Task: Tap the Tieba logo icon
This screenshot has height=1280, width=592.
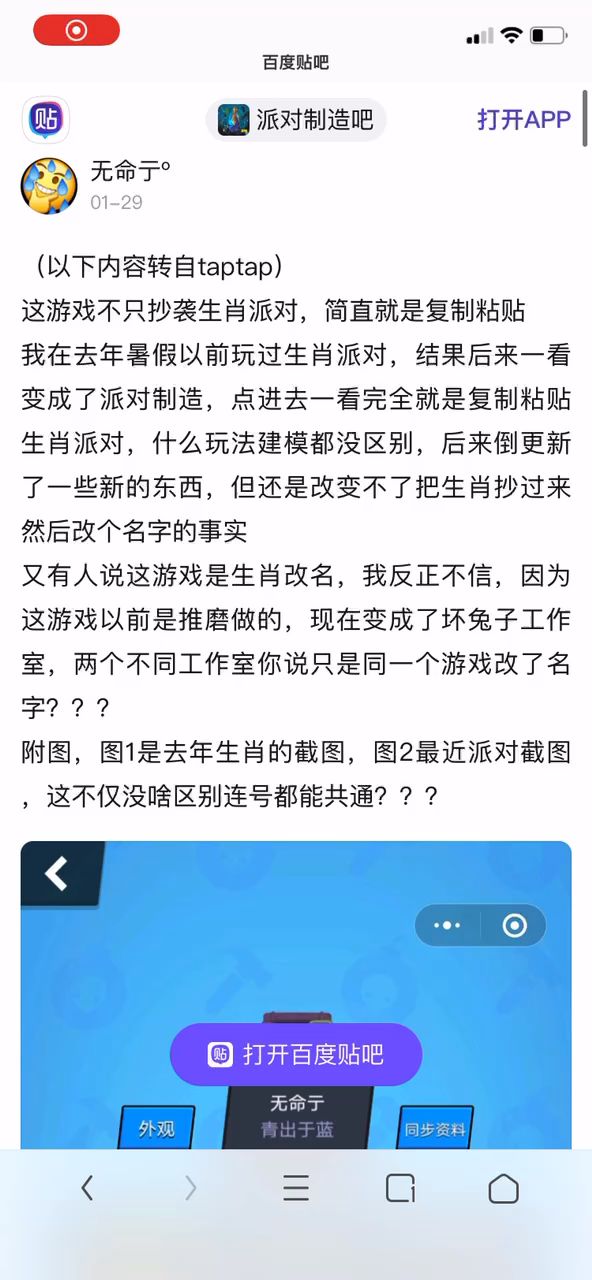Action: click(46, 120)
